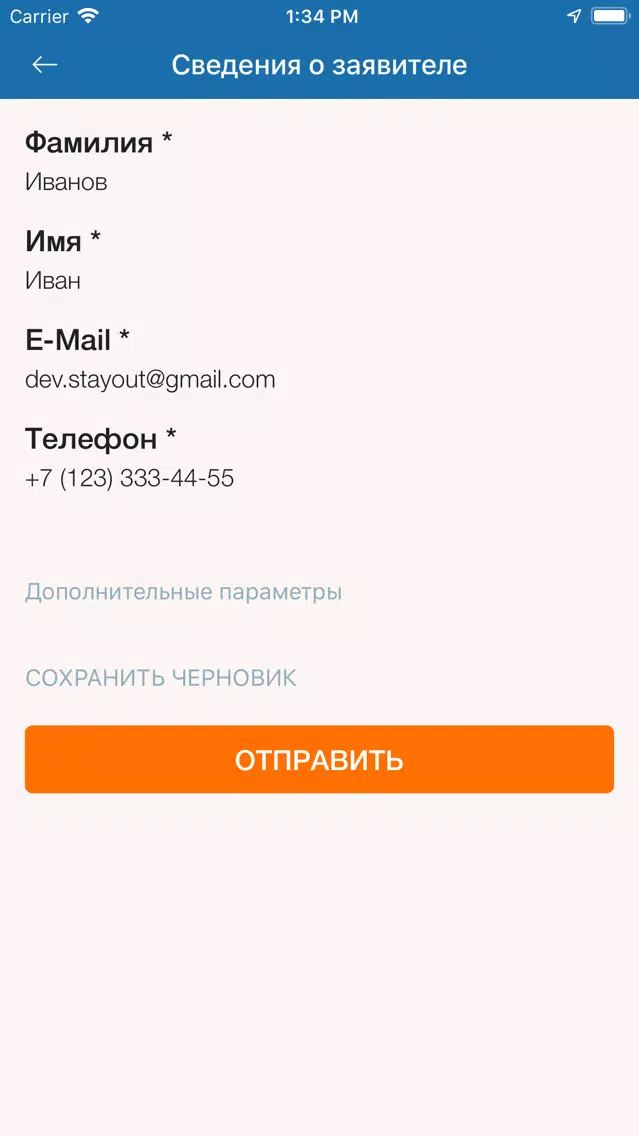
Task: Change the E-Mail dev.stayout@gmail.com
Action: coord(150,380)
